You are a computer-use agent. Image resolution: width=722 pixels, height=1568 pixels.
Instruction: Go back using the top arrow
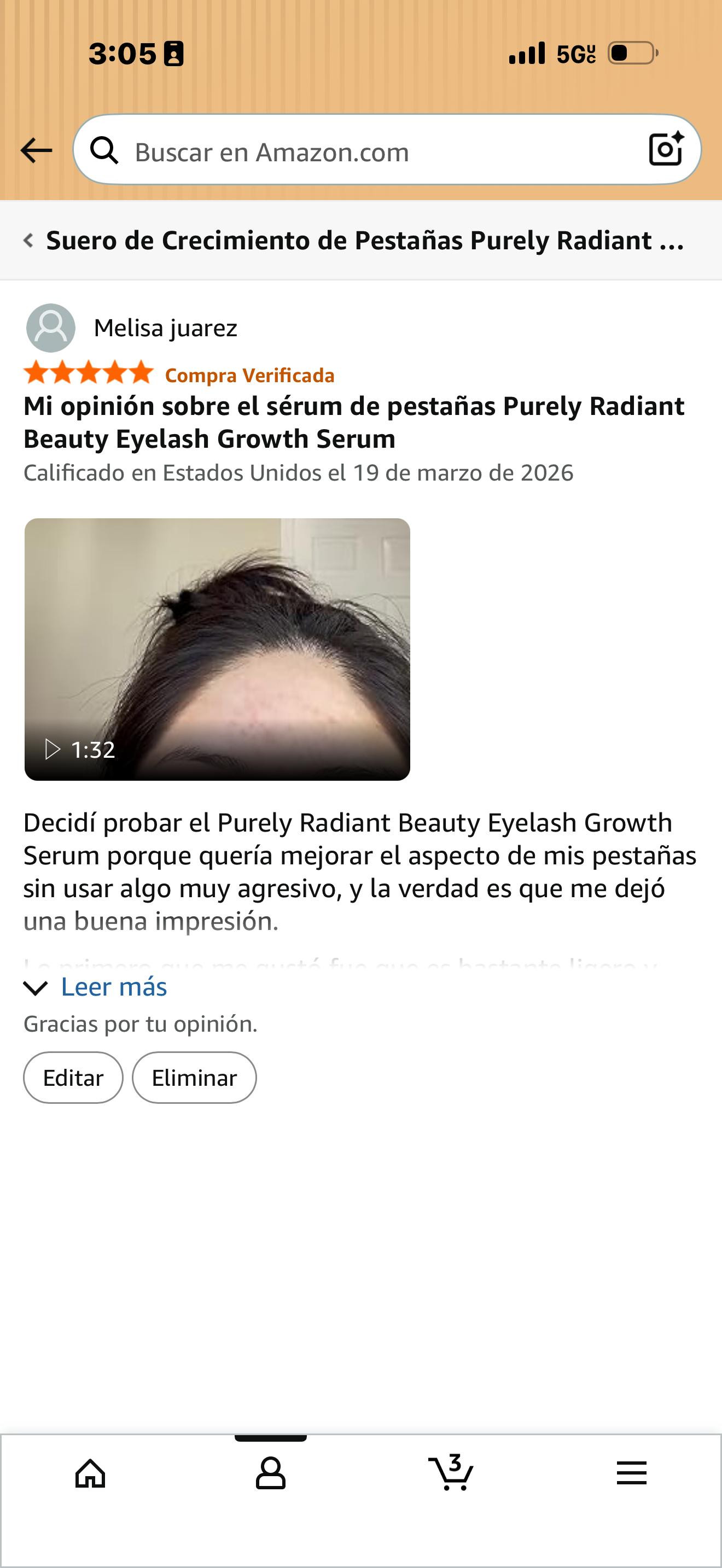[x=36, y=150]
